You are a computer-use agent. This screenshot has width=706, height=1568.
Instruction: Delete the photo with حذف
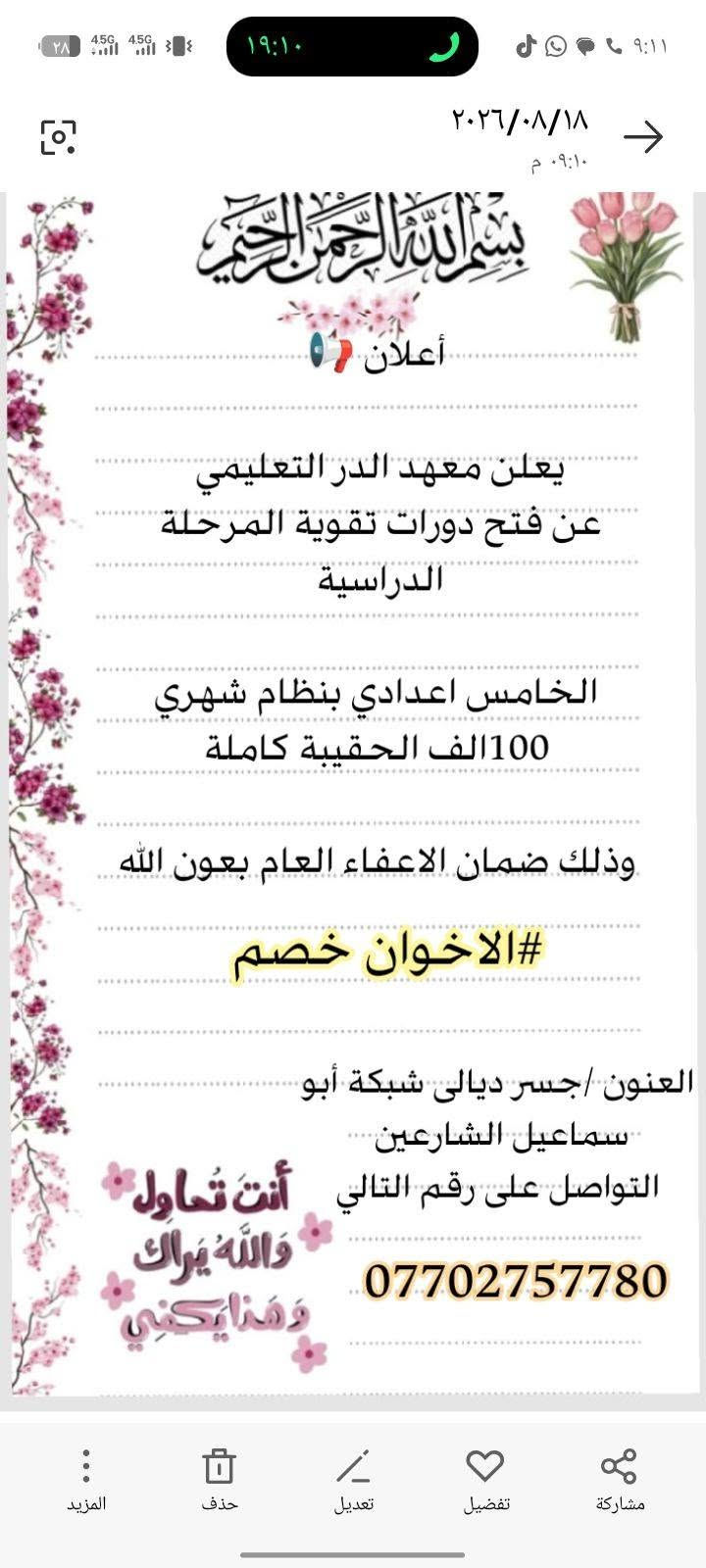tap(220, 1481)
